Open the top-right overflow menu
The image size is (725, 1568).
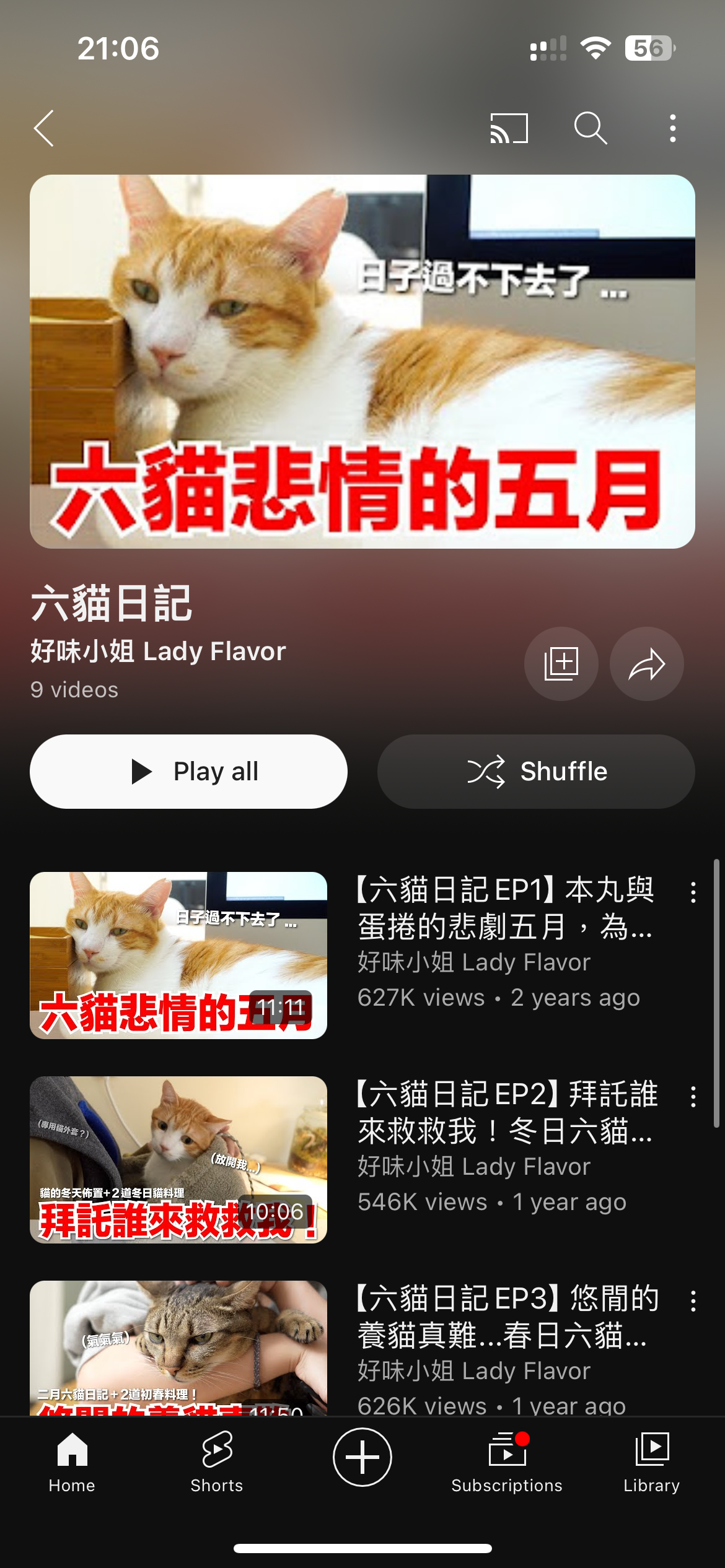[x=673, y=129]
